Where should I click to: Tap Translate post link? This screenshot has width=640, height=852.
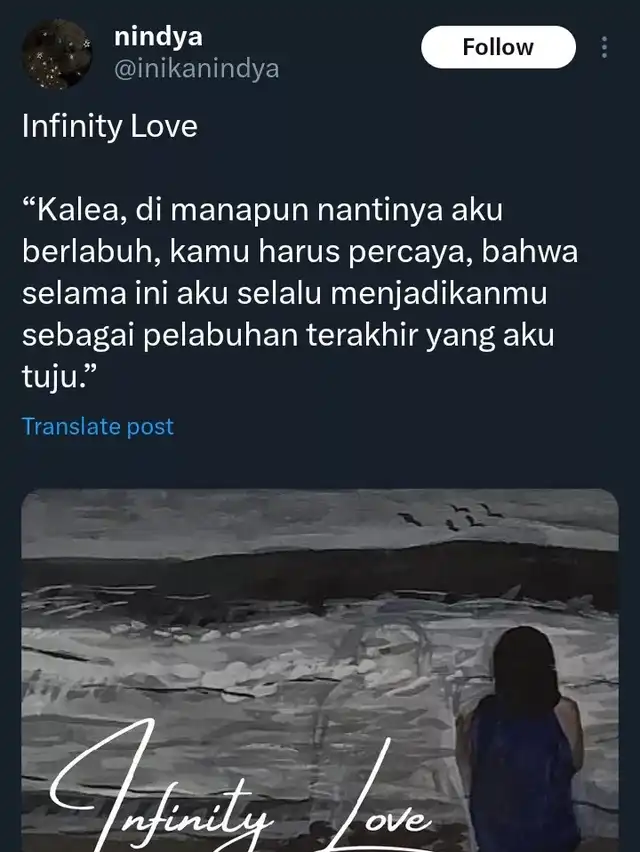(98, 426)
